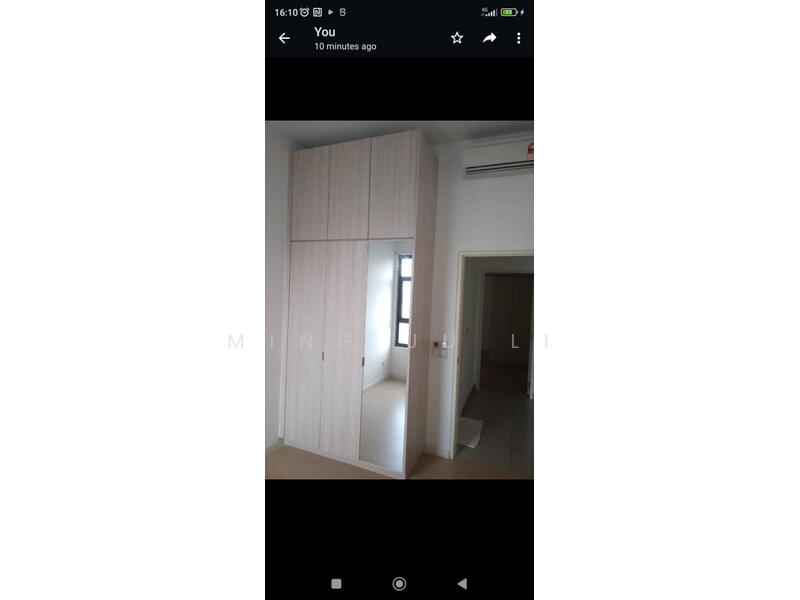800x600 pixels.
Task: Tap the system home button
Action: (x=399, y=583)
